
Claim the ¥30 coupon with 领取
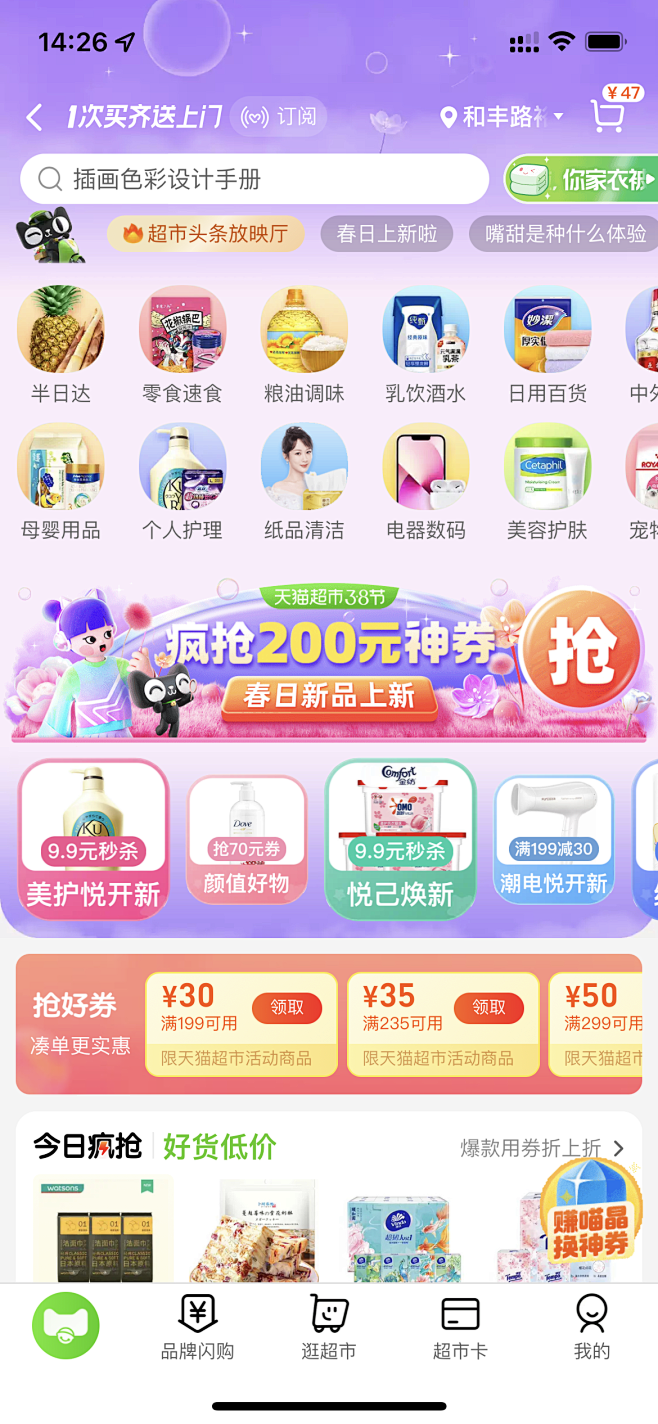point(287,1008)
